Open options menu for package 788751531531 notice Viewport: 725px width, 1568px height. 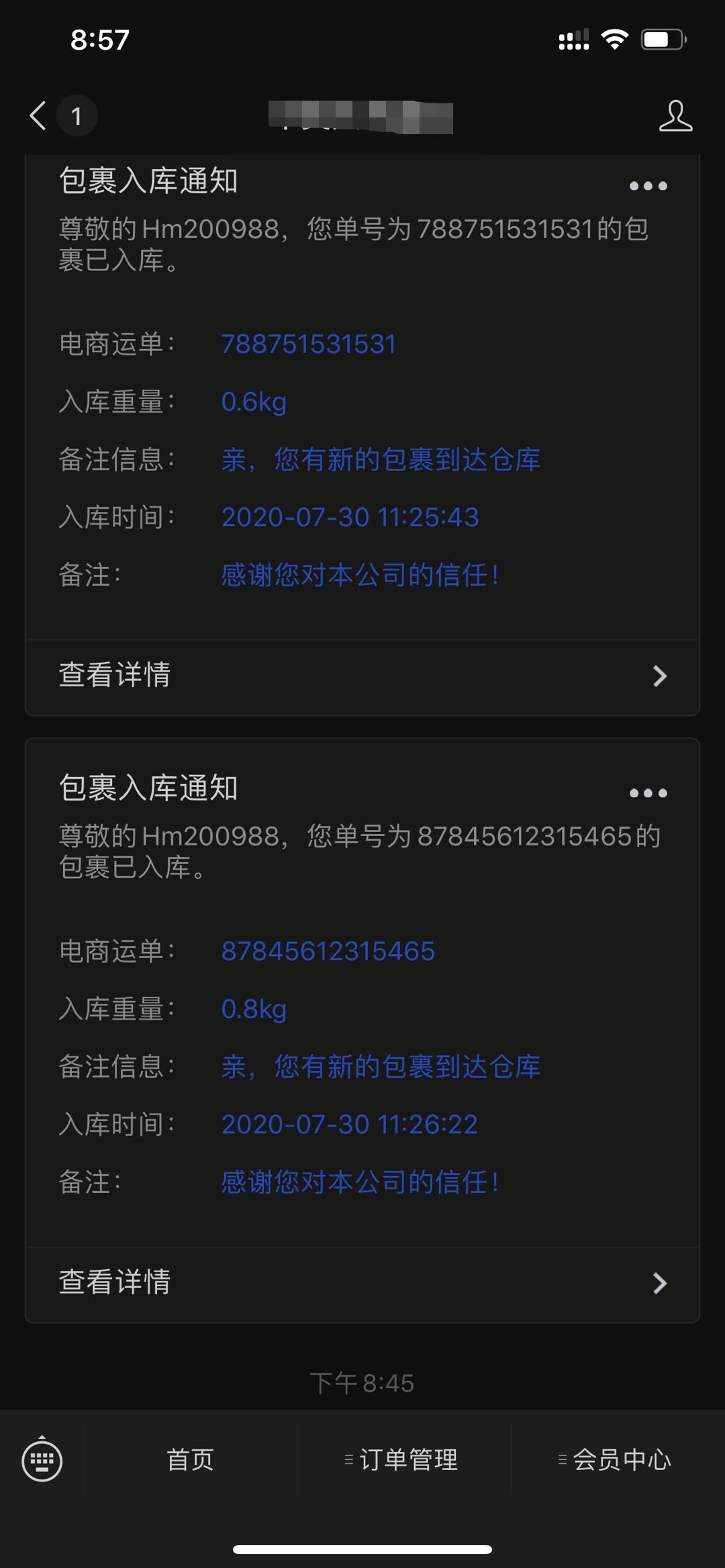(x=648, y=186)
